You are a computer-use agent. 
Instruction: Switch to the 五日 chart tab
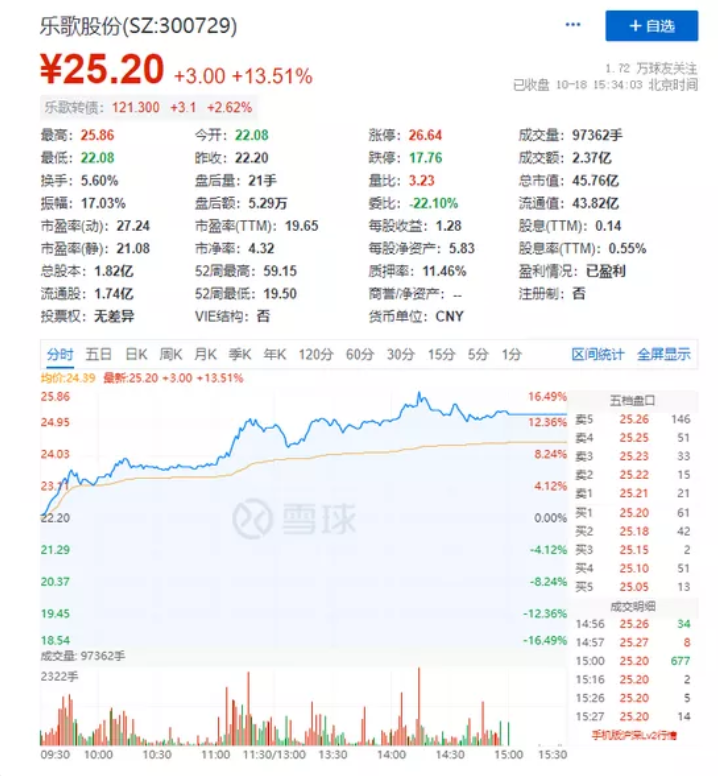pyautogui.click(x=98, y=354)
